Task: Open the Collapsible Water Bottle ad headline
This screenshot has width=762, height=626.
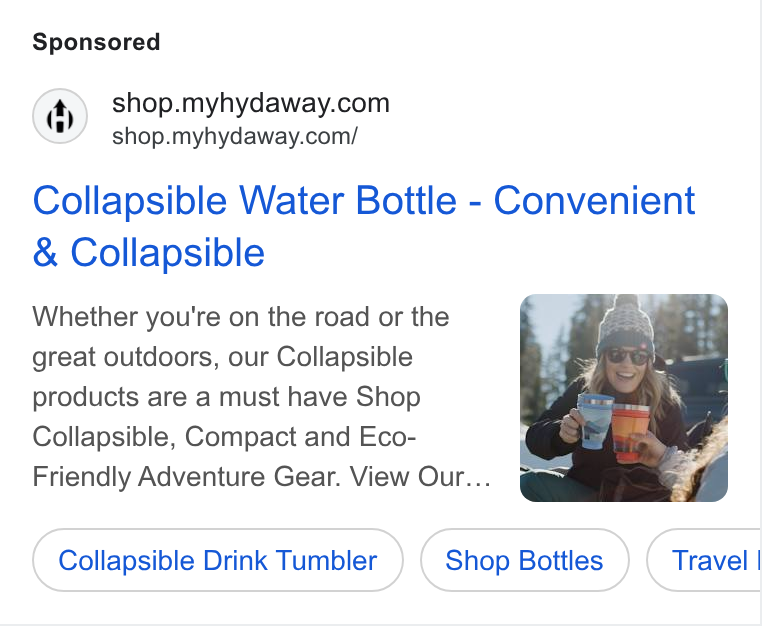Action: (364, 226)
